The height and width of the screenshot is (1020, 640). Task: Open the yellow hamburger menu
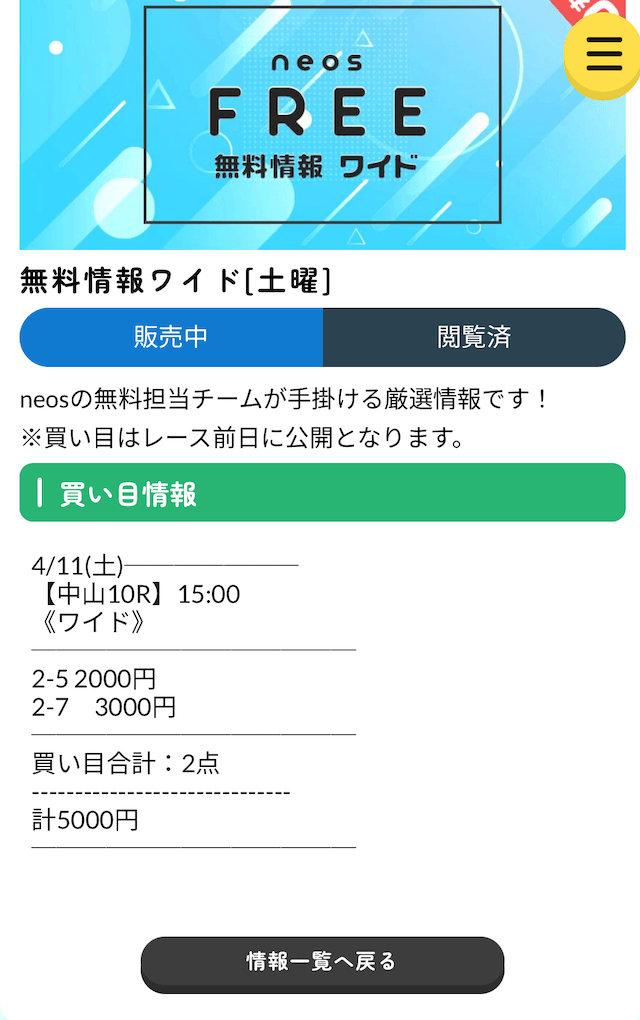[603, 53]
